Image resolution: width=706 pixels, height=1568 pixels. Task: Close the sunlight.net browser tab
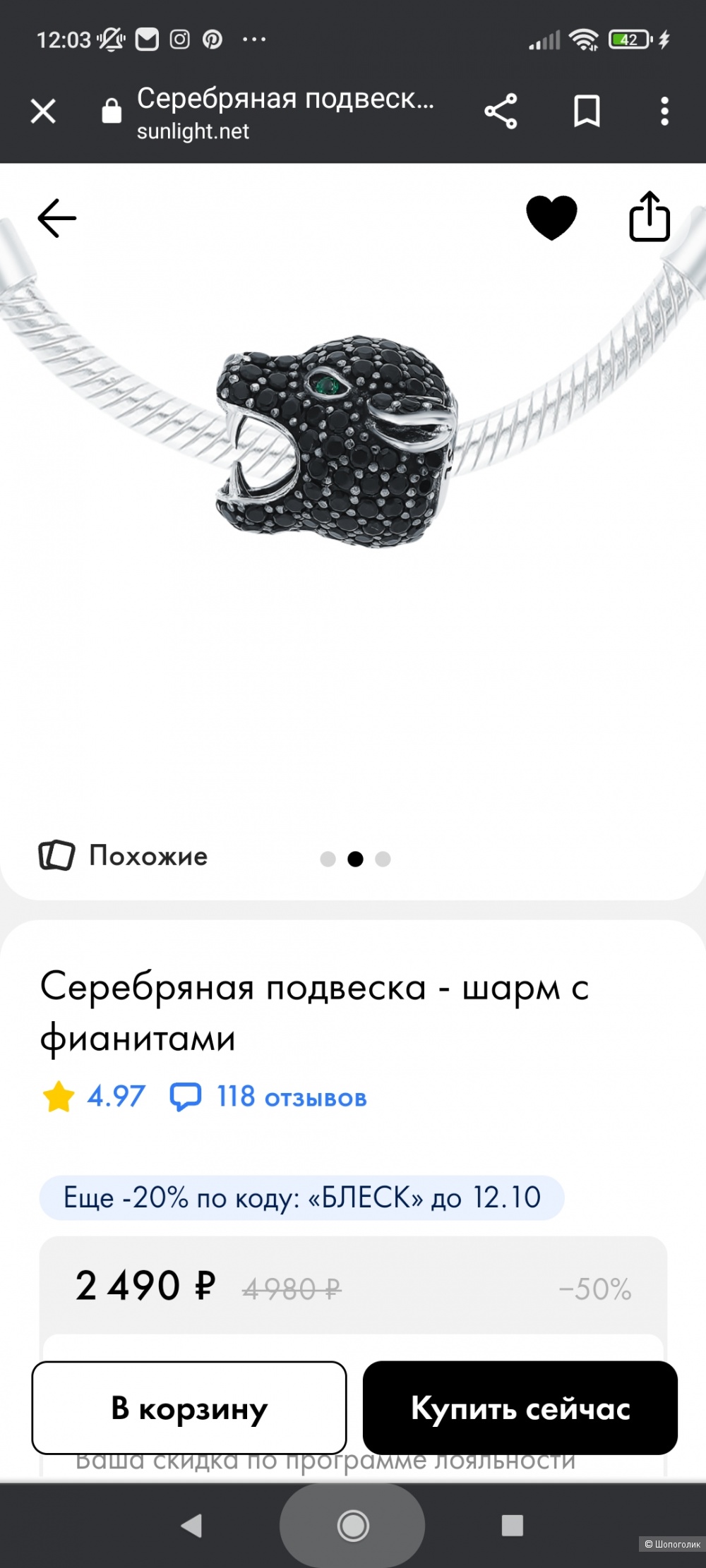[x=42, y=110]
